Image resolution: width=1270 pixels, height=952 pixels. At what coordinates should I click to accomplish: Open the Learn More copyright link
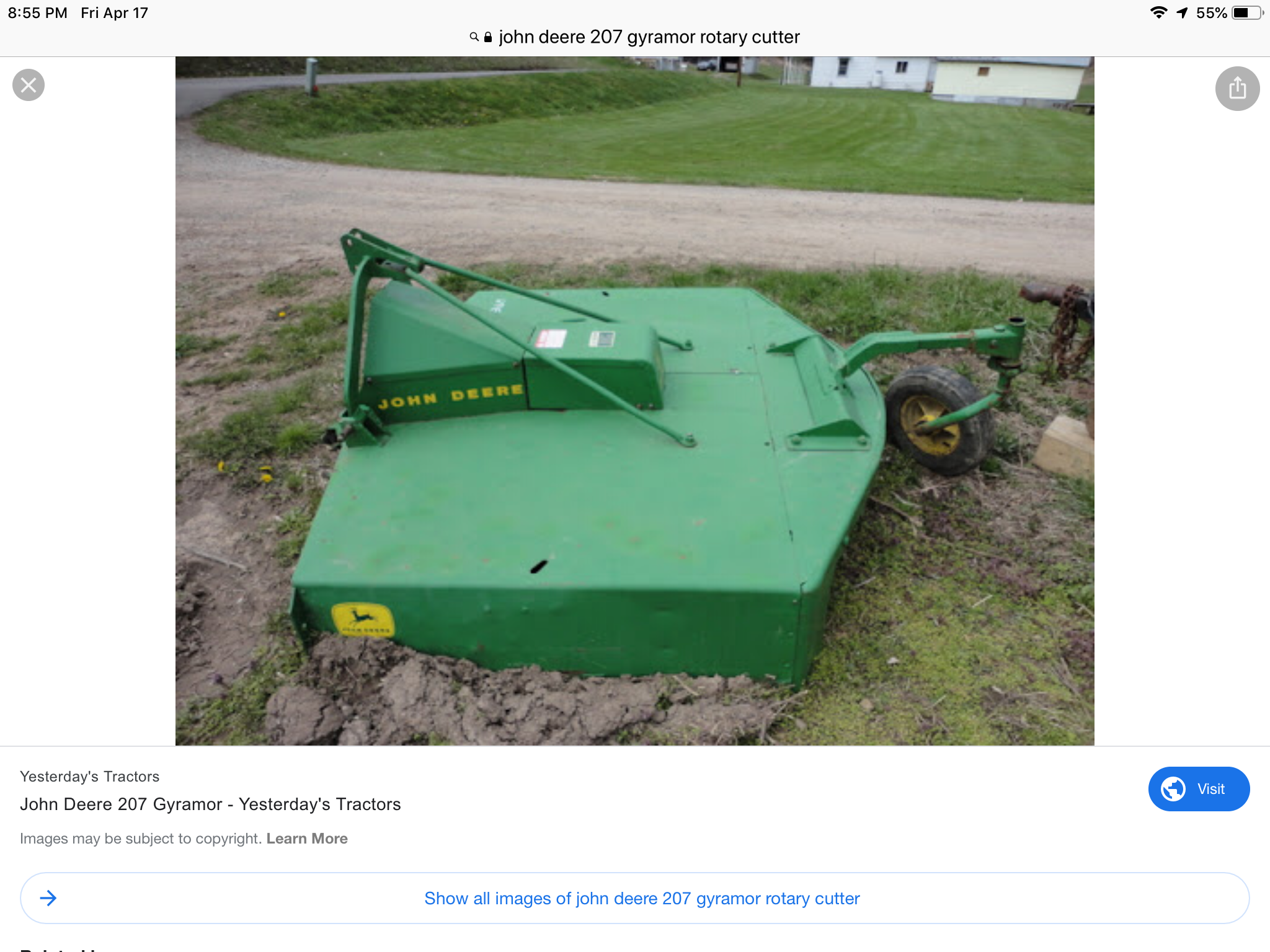point(307,839)
